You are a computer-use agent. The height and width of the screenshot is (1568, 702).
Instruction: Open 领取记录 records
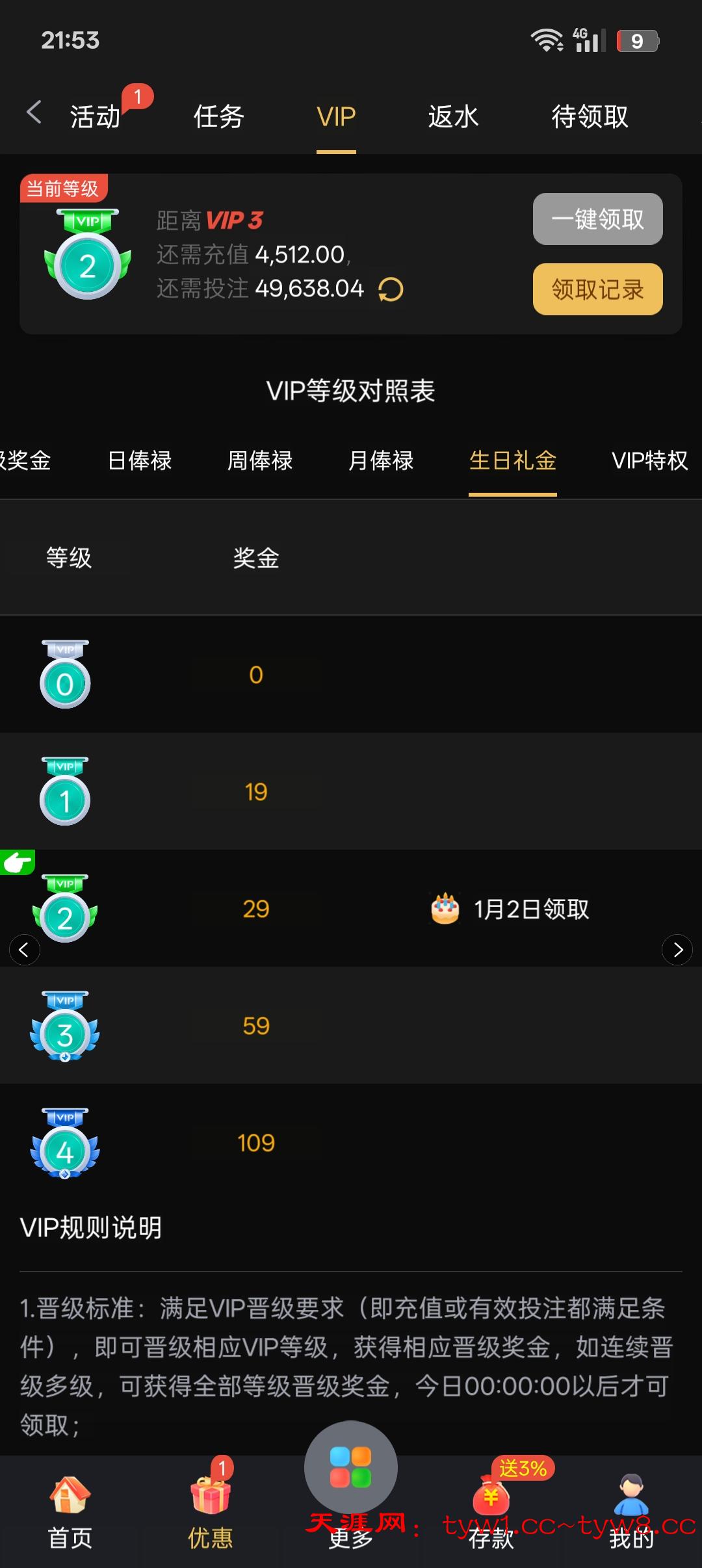click(597, 290)
